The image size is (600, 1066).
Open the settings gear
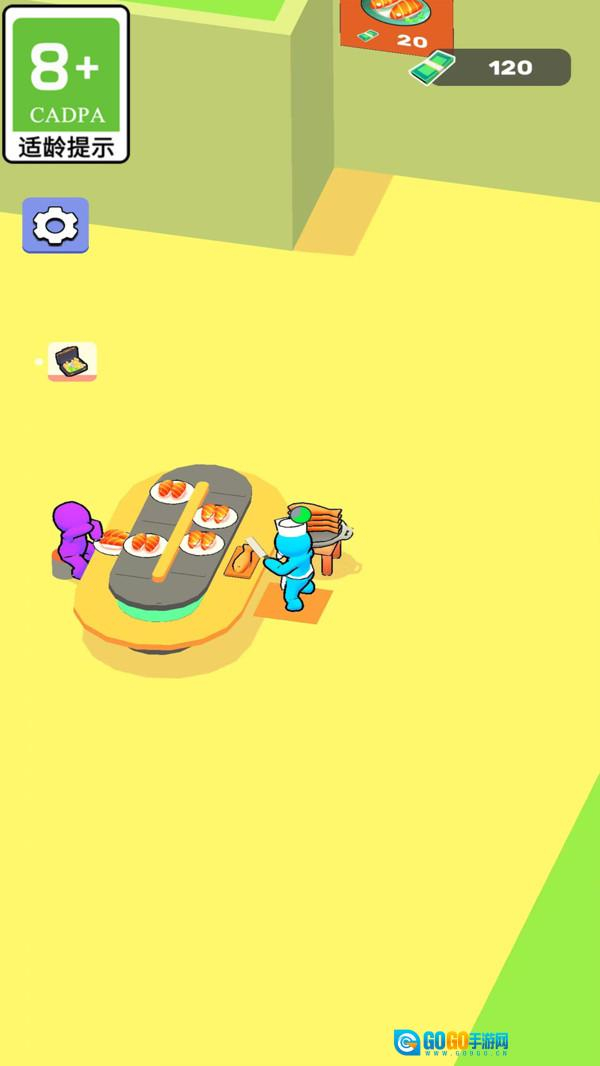[56, 225]
